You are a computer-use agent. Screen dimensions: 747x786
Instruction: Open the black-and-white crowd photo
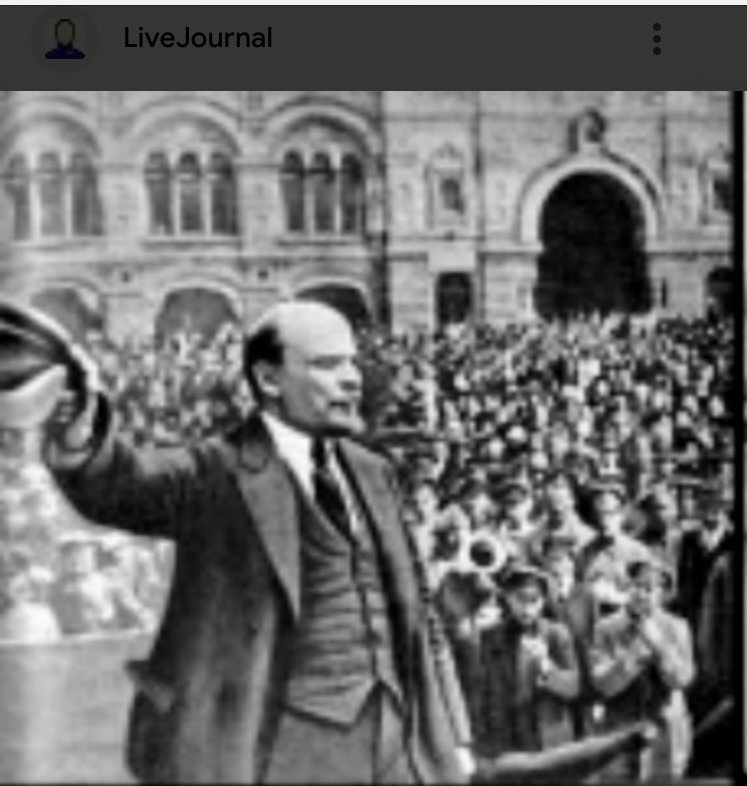point(367,438)
